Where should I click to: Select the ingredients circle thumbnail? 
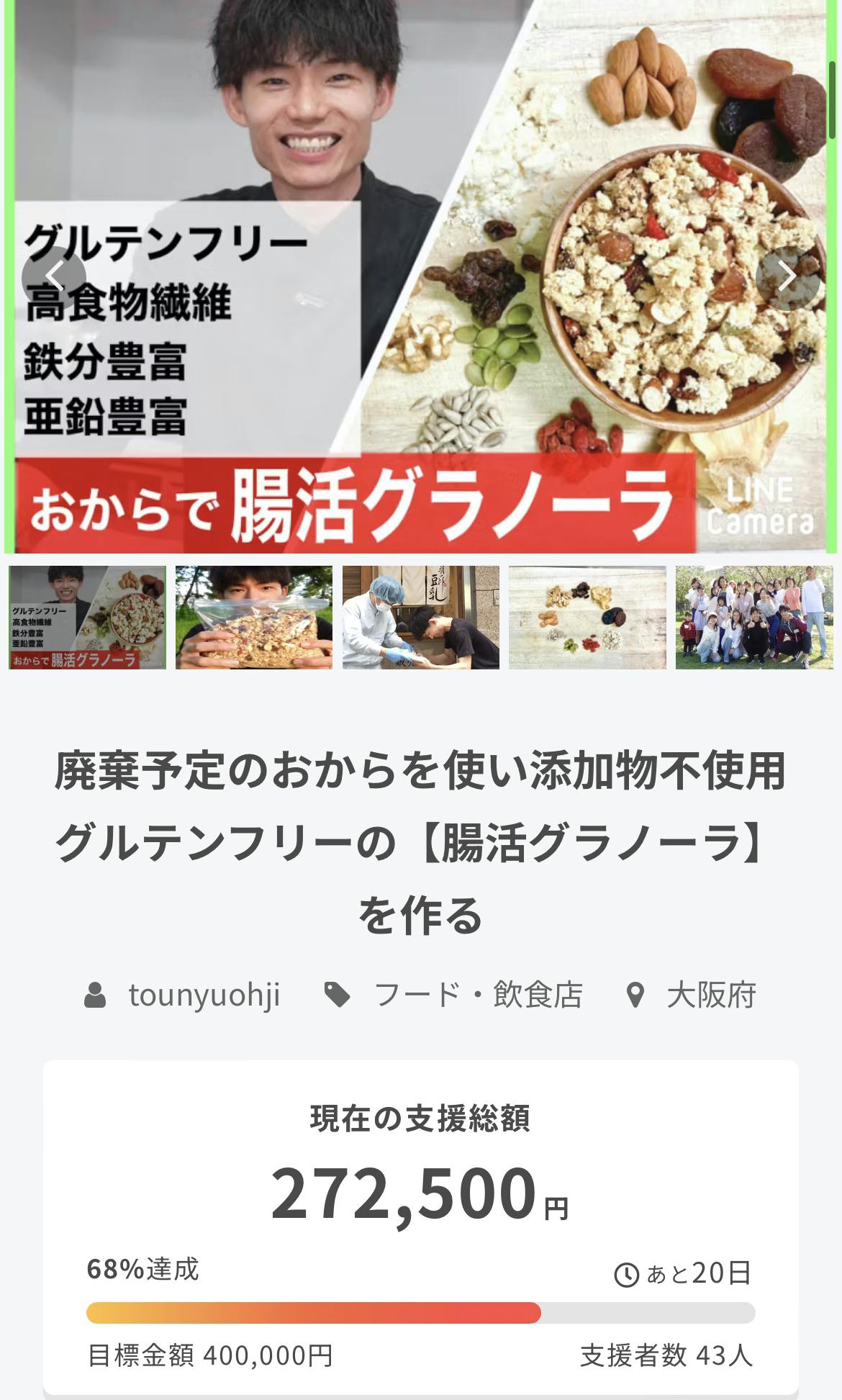pos(587,618)
